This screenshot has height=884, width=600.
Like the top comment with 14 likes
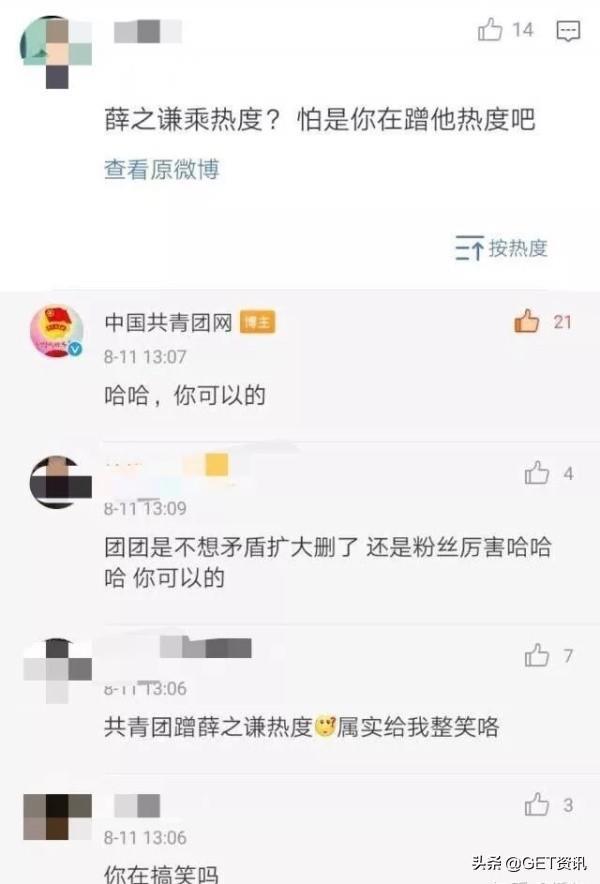(490, 30)
